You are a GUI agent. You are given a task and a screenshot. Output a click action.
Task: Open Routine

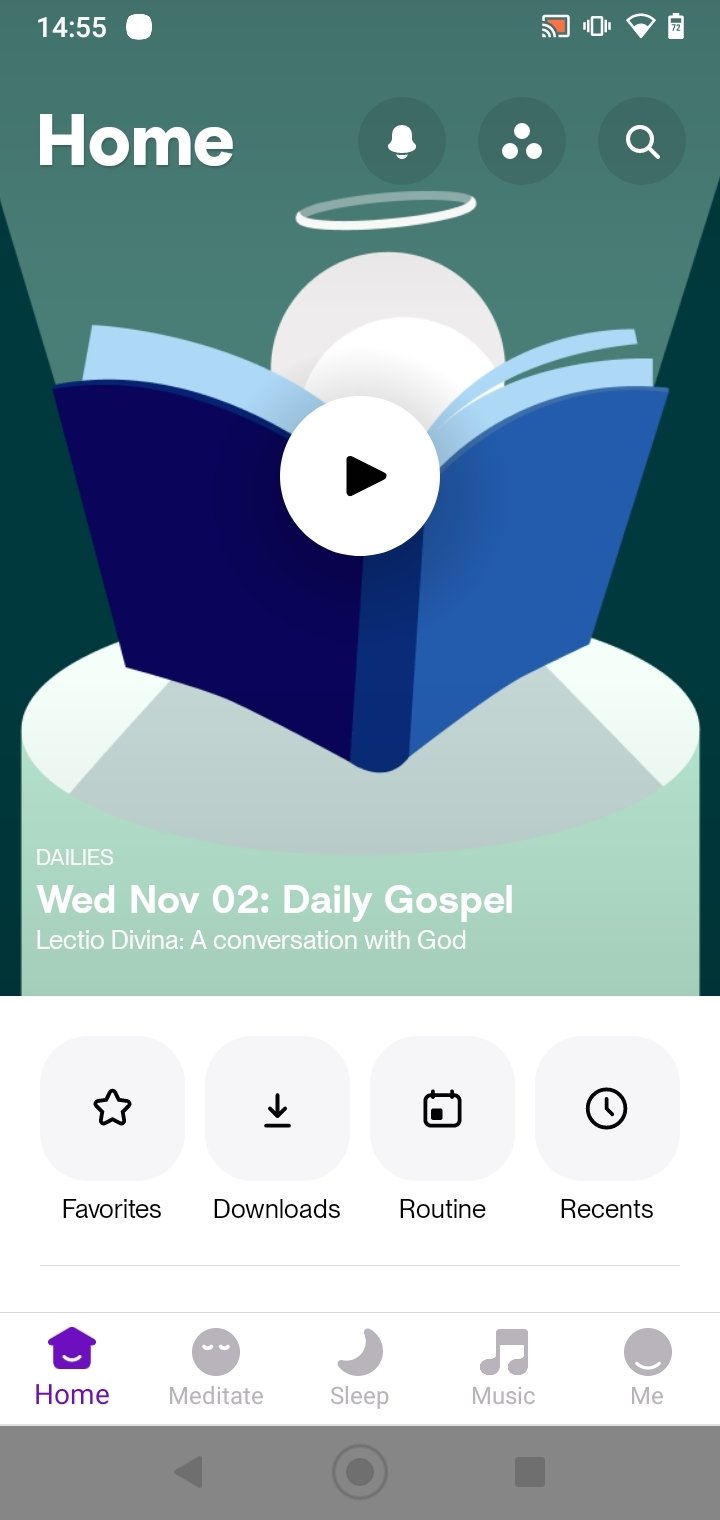[x=442, y=1130]
